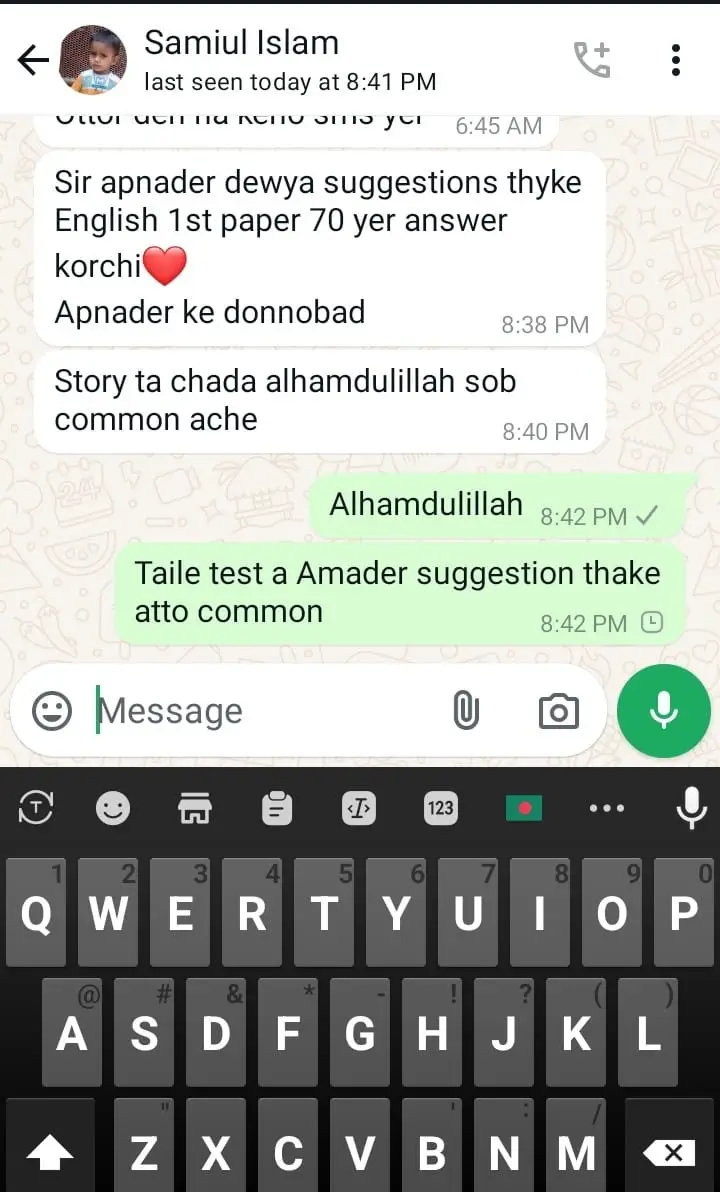The image size is (720, 1192).
Task: Start a call with Samiul Islam
Action: pos(591,60)
